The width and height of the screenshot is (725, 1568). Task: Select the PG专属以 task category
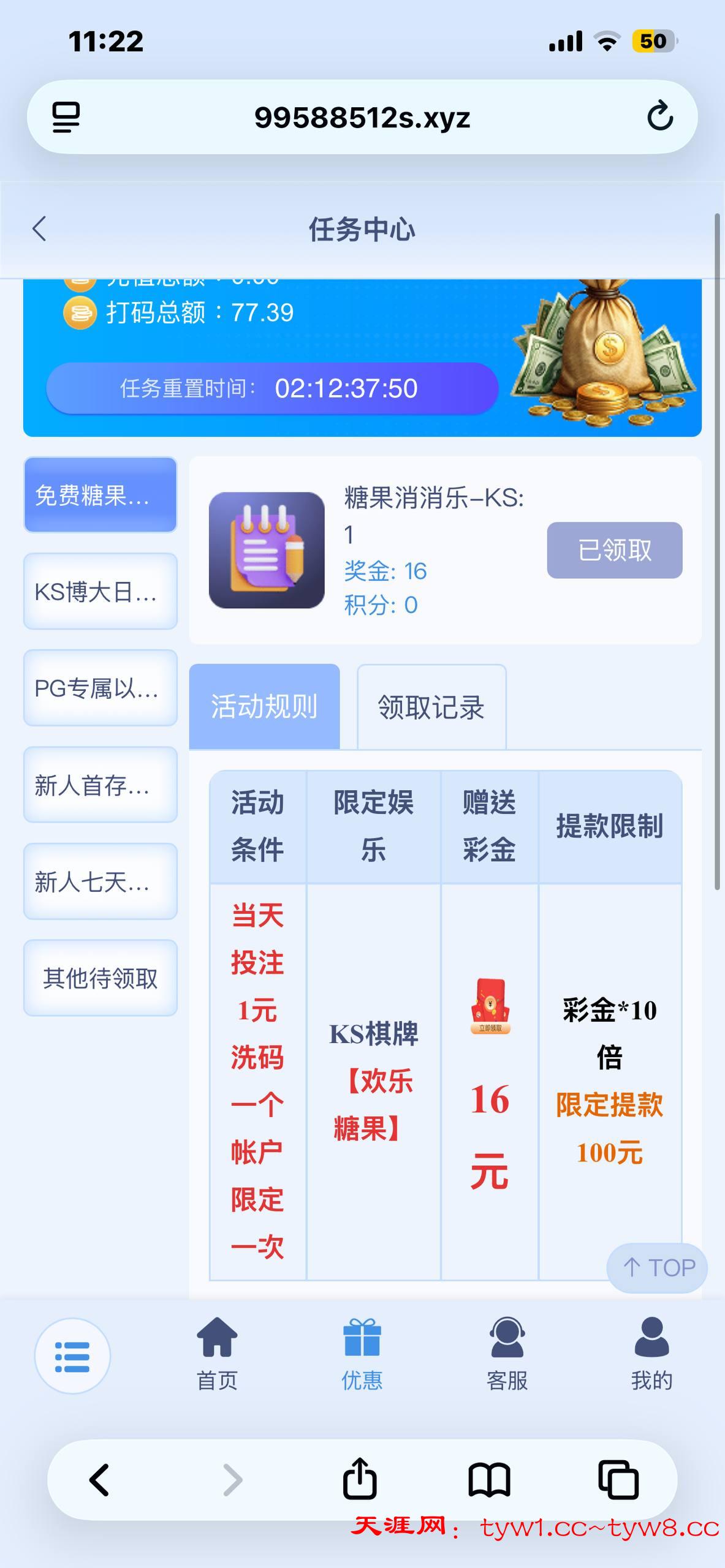[x=101, y=688]
